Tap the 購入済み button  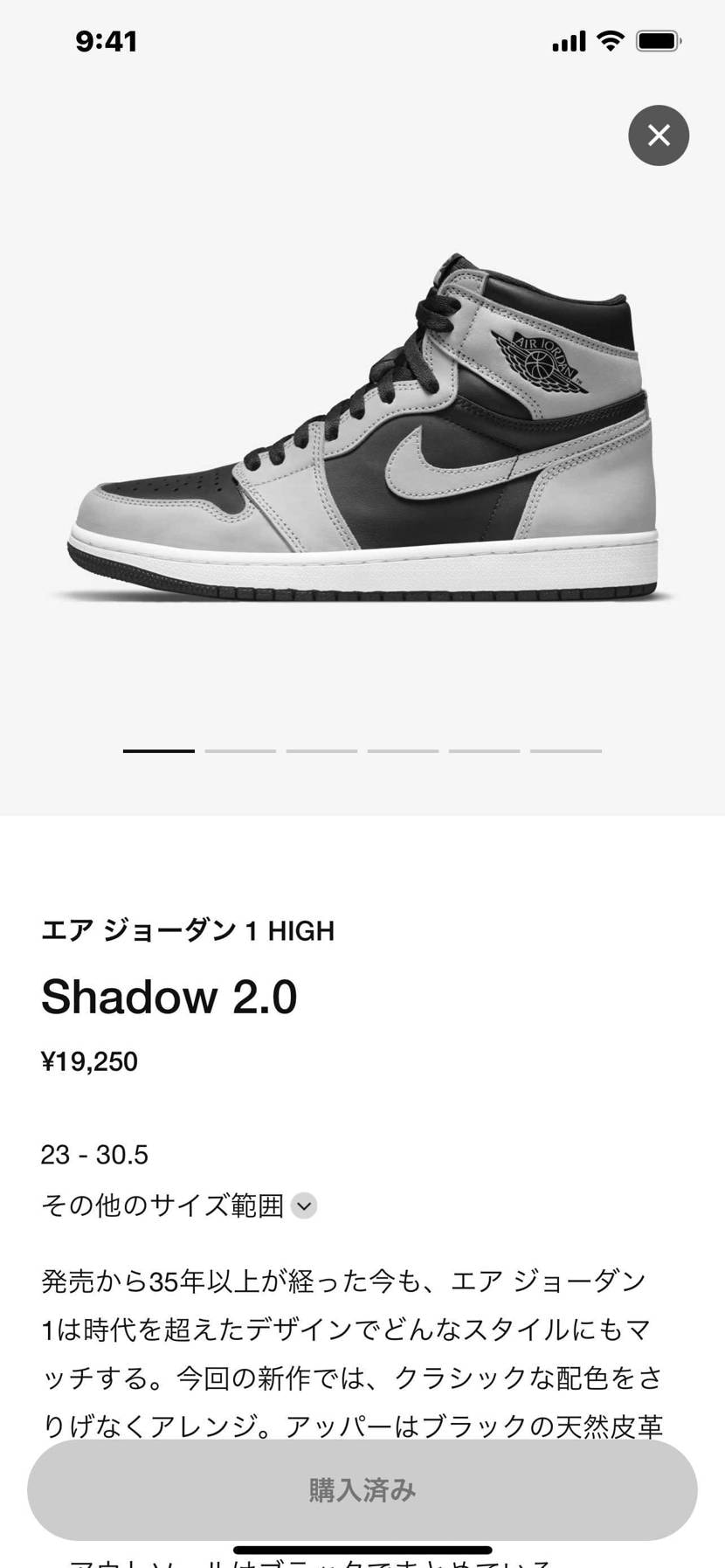[x=362, y=1492]
